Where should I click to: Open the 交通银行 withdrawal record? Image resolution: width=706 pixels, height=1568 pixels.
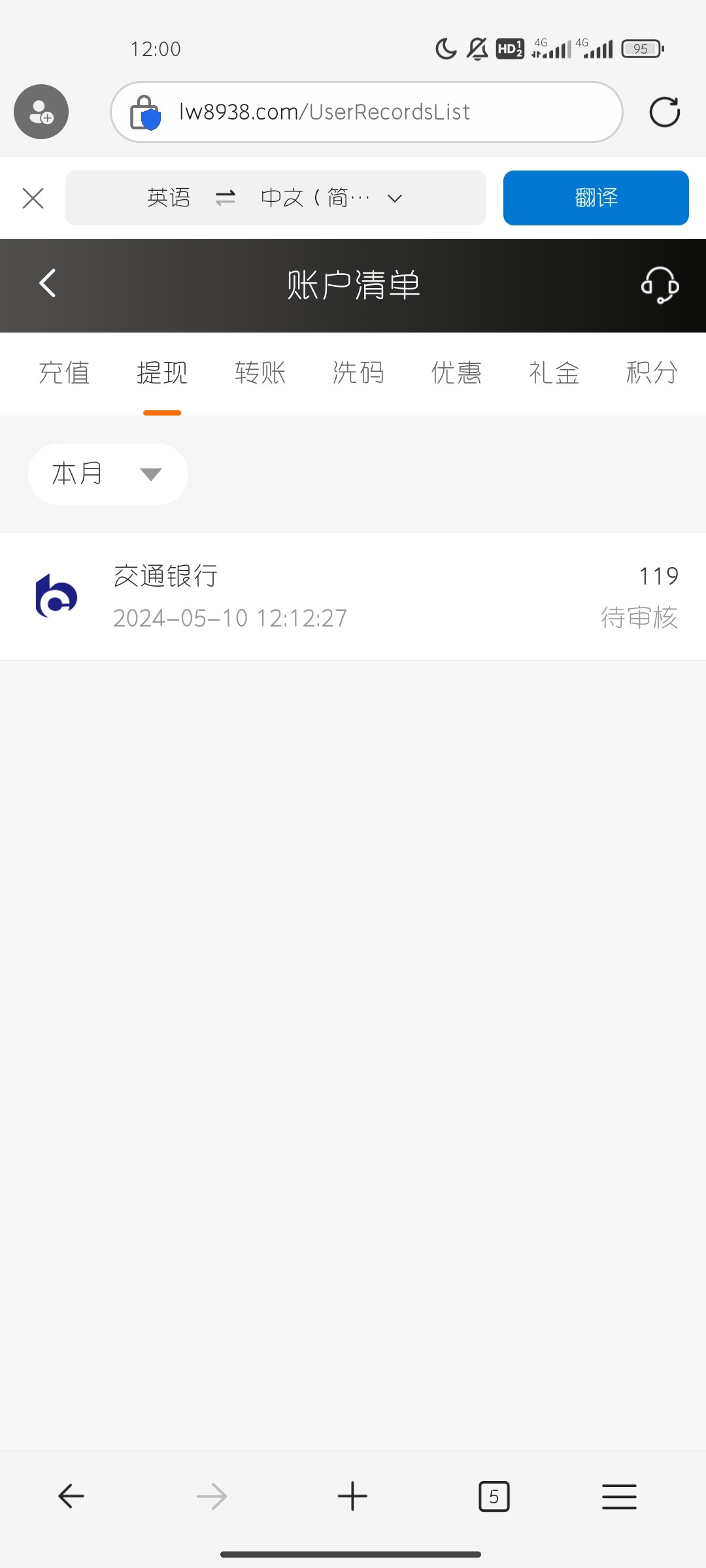pos(353,596)
